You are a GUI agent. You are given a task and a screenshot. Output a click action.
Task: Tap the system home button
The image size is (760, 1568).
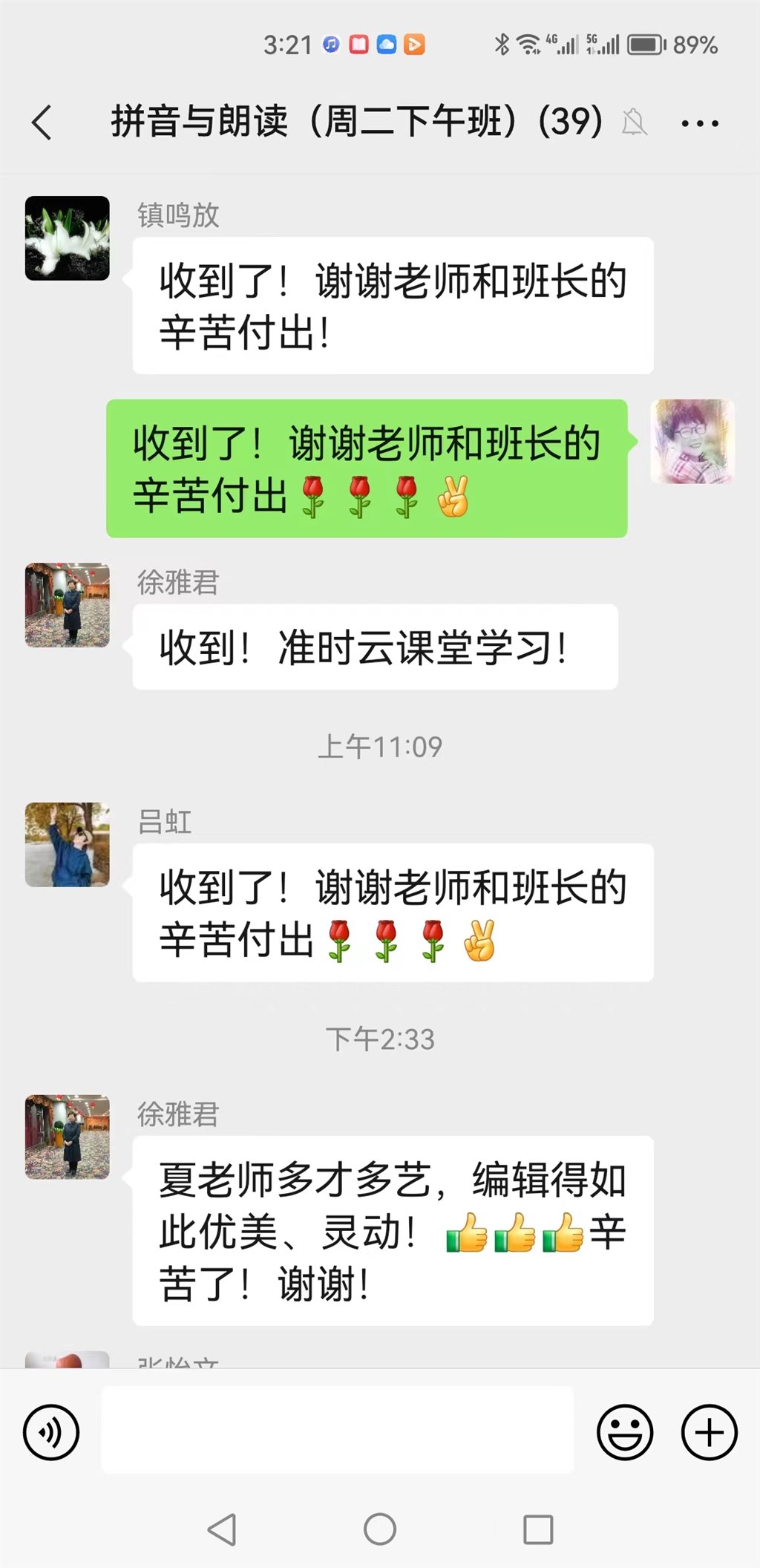pyautogui.click(x=380, y=1529)
